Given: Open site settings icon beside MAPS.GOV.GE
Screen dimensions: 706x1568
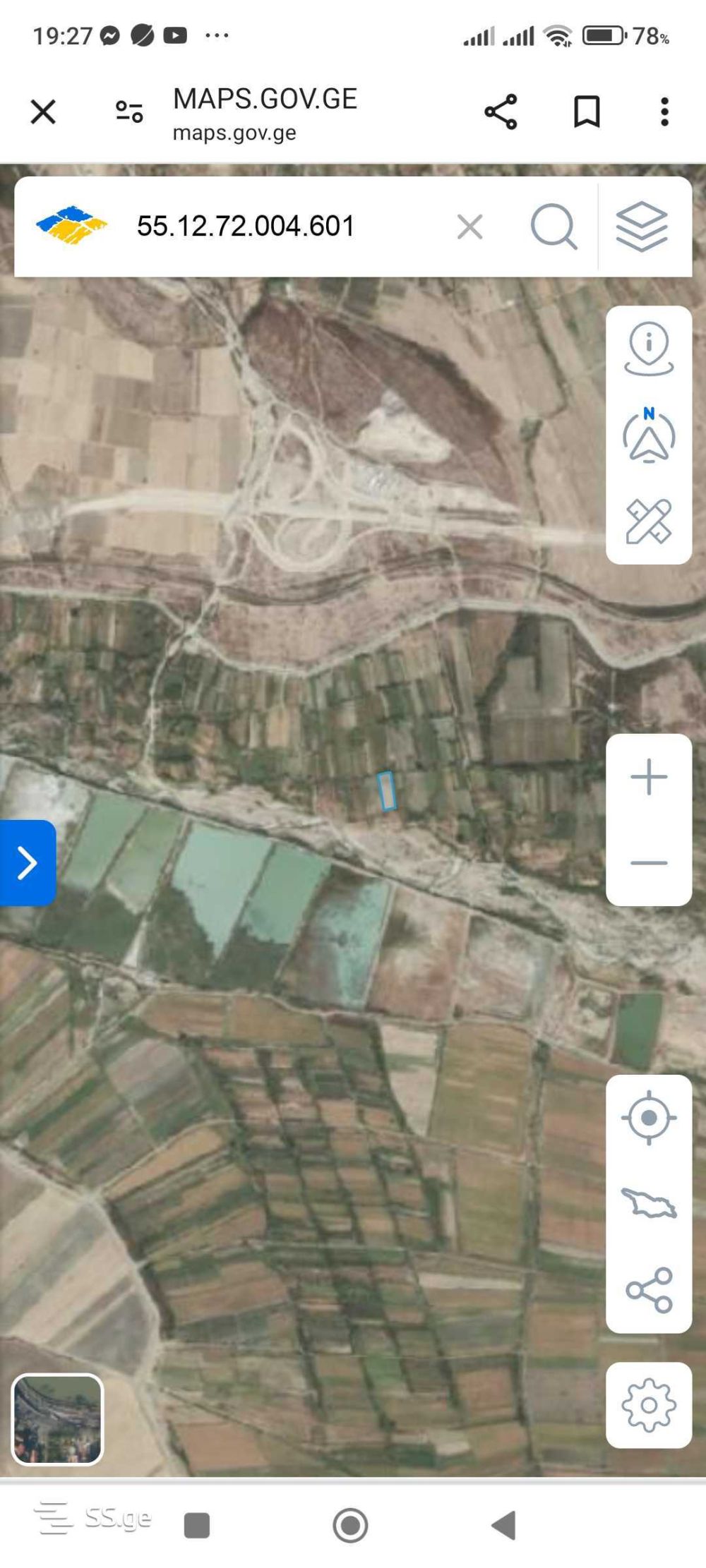Looking at the screenshot, I should point(129,111).
